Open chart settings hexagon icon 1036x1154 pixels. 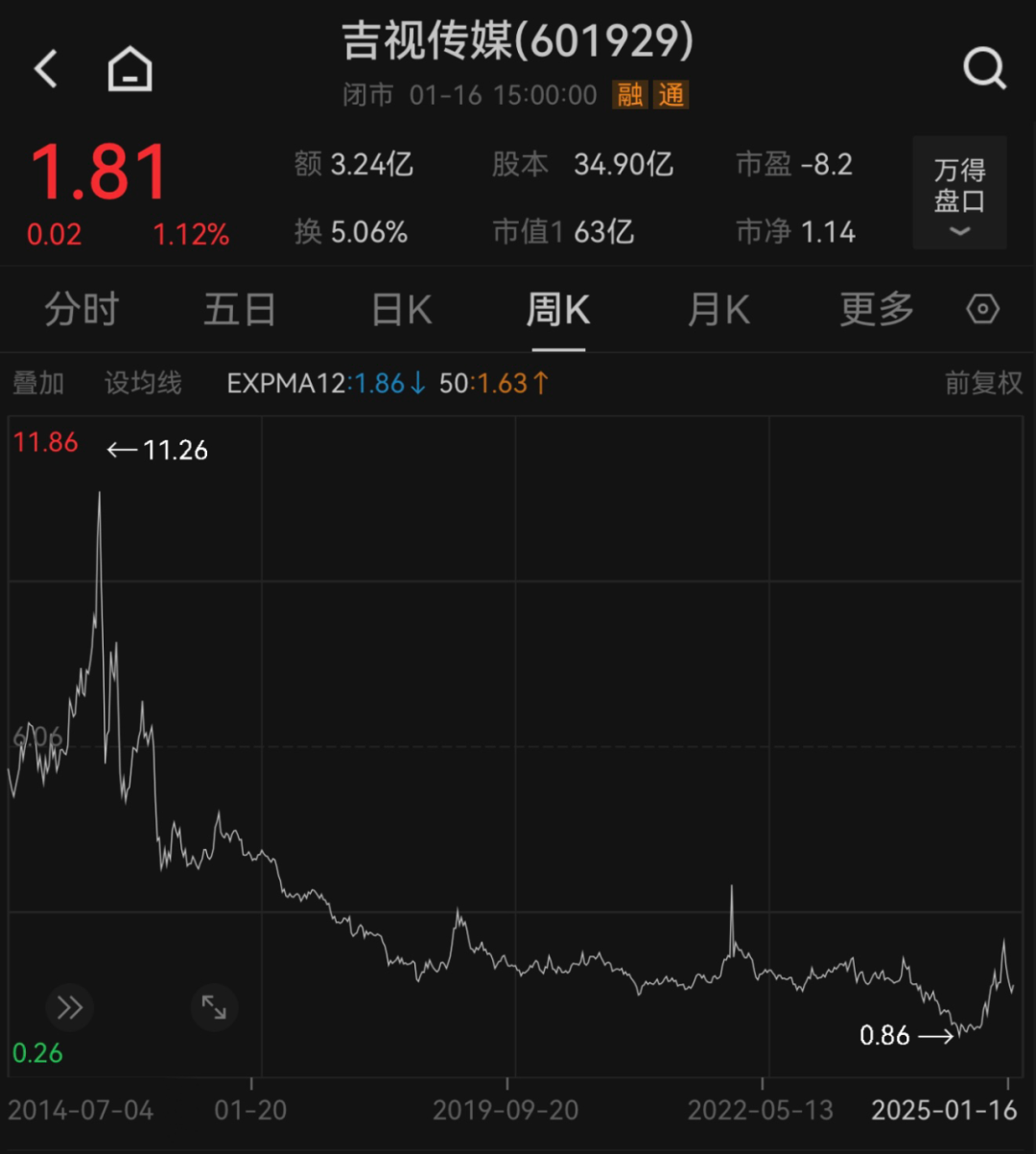(x=983, y=310)
